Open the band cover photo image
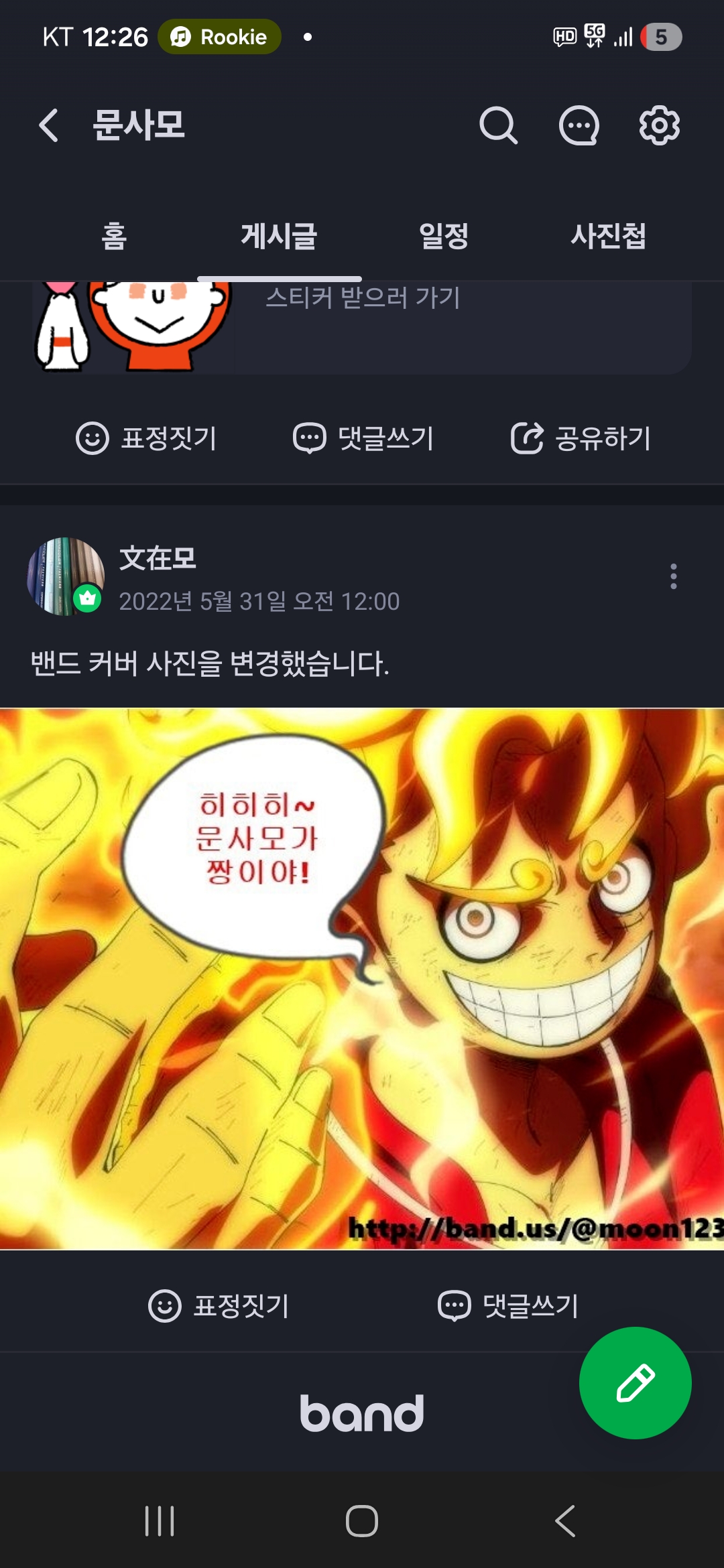This screenshot has width=724, height=1568. point(362,978)
